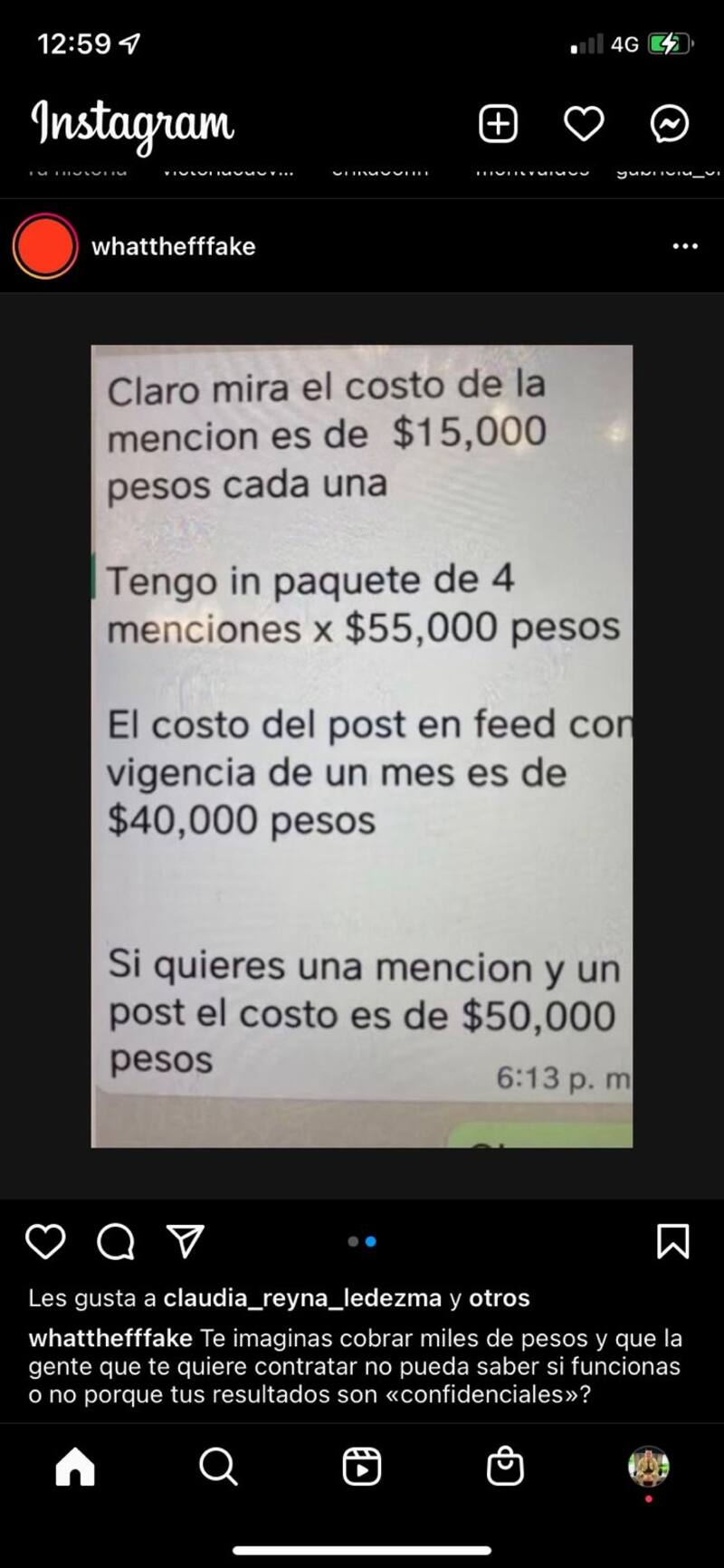Screen dimensions: 724x1568
Task: Switch to the Reels tab
Action: tap(362, 1466)
